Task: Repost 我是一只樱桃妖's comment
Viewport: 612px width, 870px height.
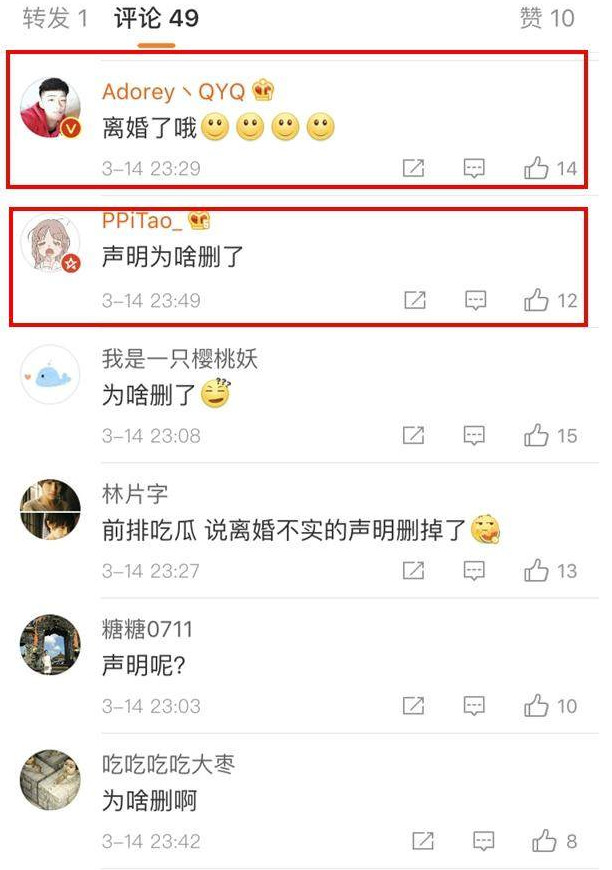Action: click(x=414, y=436)
